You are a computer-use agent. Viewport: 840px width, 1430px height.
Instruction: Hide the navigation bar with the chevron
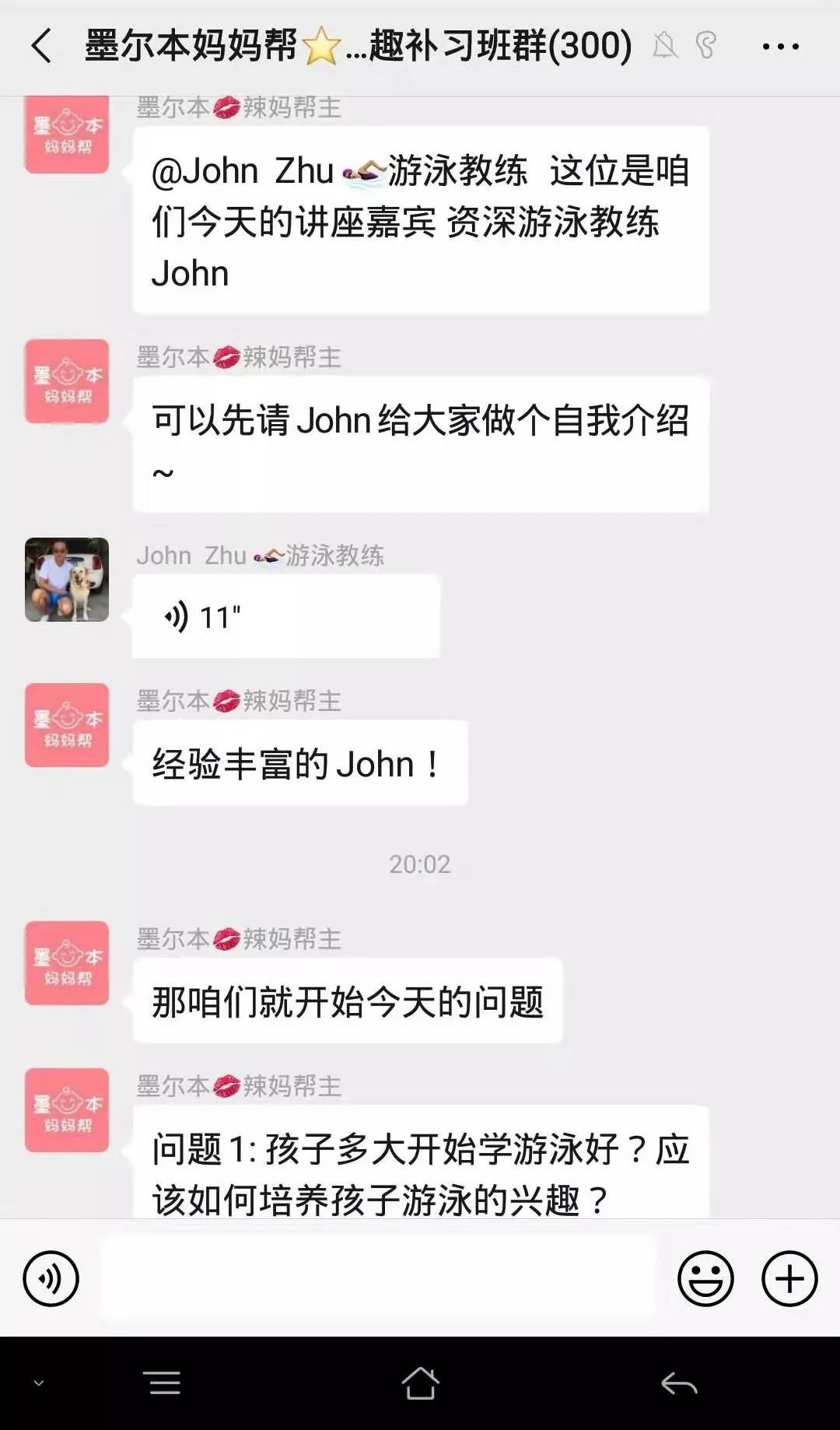click(x=39, y=1383)
